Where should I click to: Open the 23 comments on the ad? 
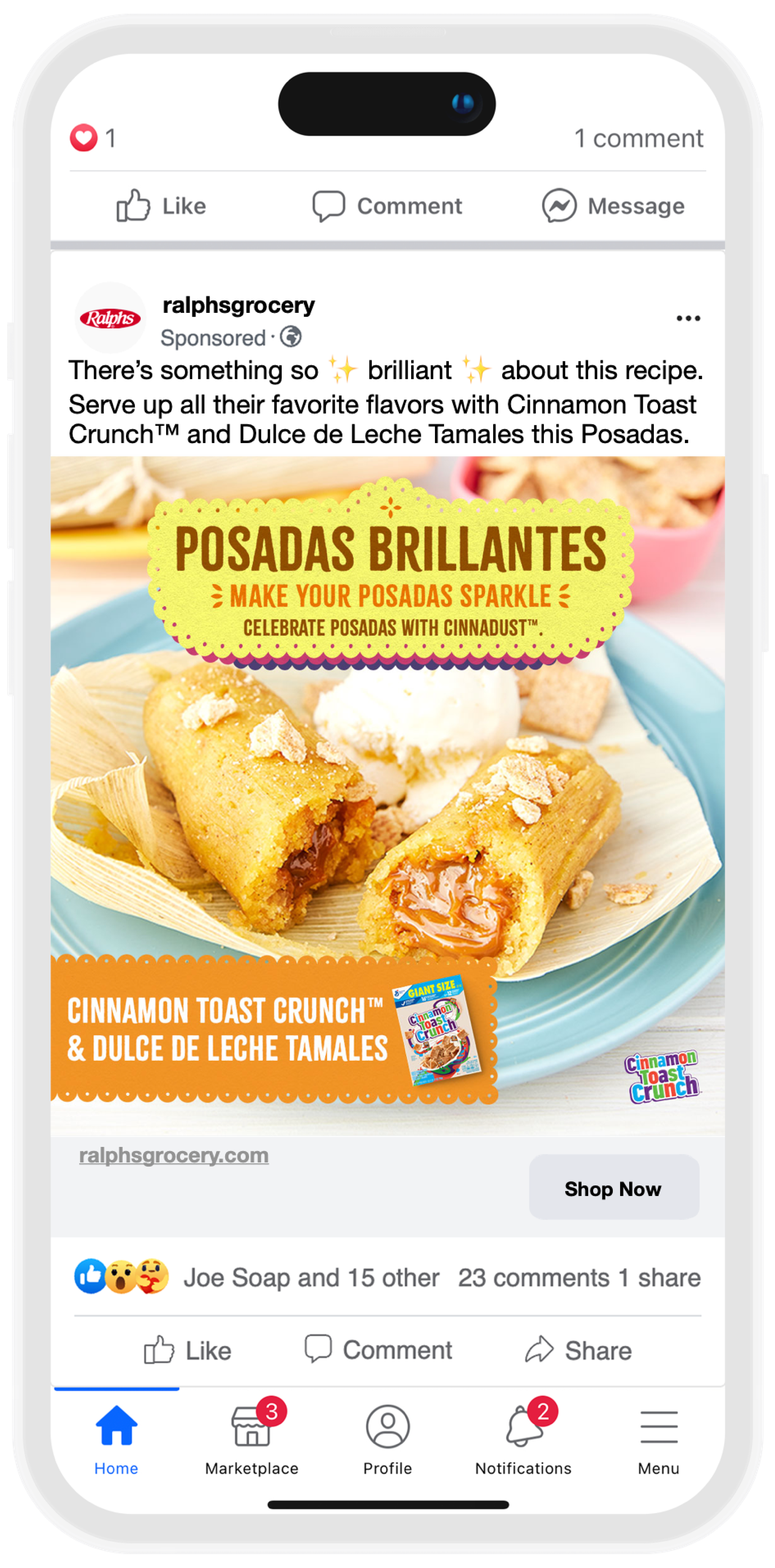pos(533,1278)
